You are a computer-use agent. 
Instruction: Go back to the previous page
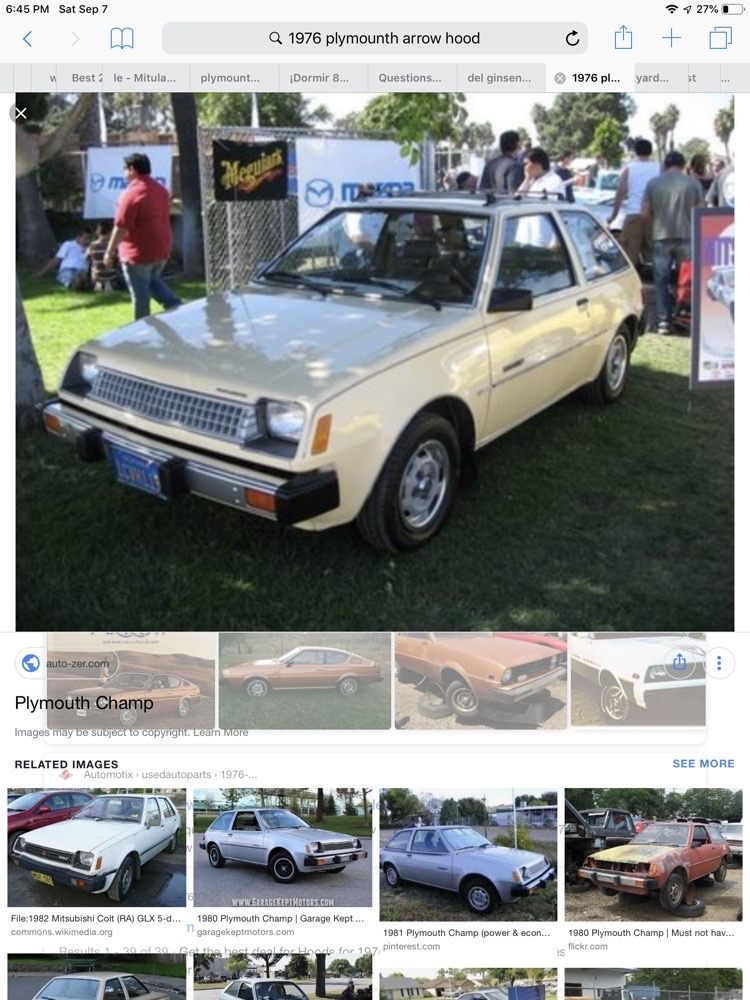27,39
